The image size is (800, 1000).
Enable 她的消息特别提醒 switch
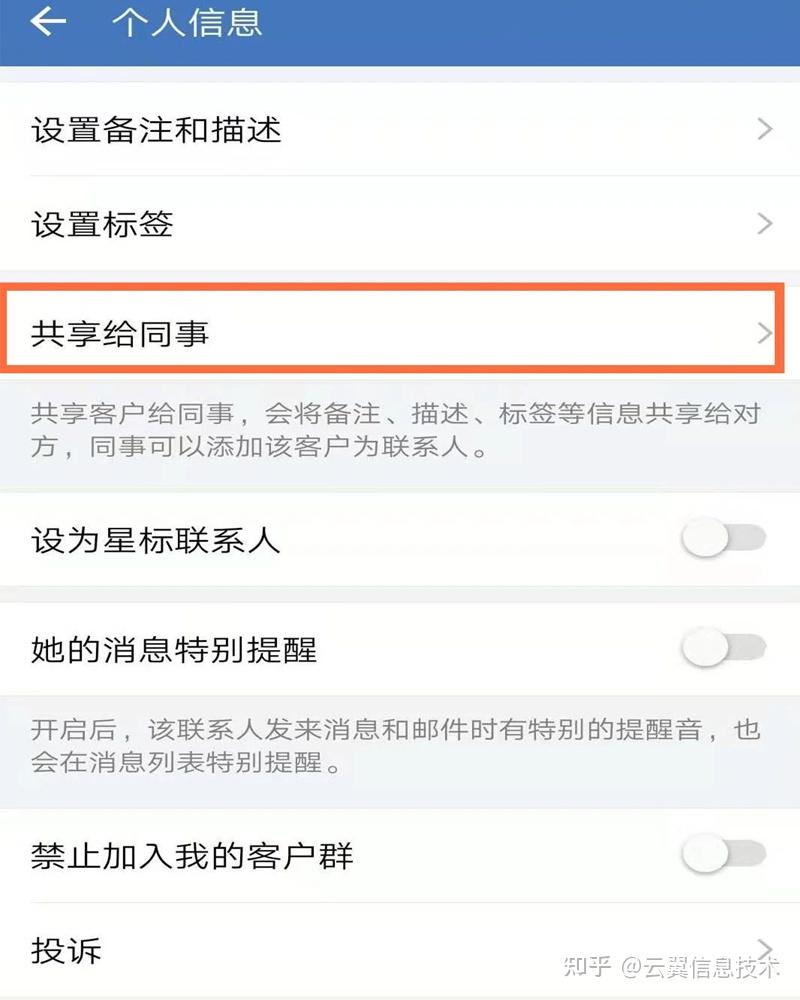[x=724, y=649]
